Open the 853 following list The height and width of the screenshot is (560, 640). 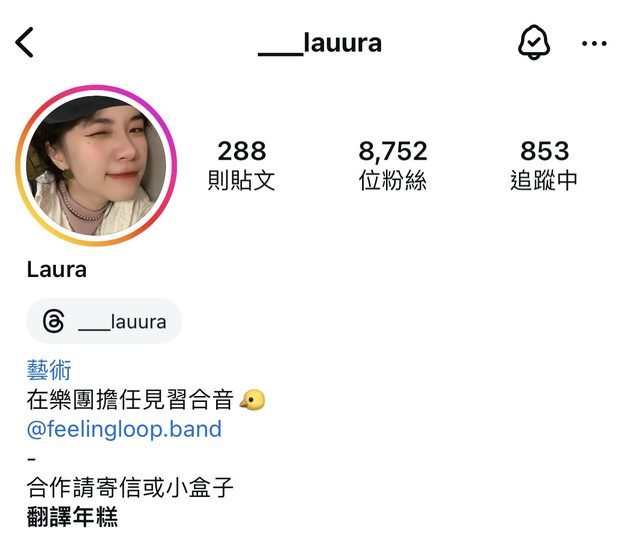click(x=544, y=165)
